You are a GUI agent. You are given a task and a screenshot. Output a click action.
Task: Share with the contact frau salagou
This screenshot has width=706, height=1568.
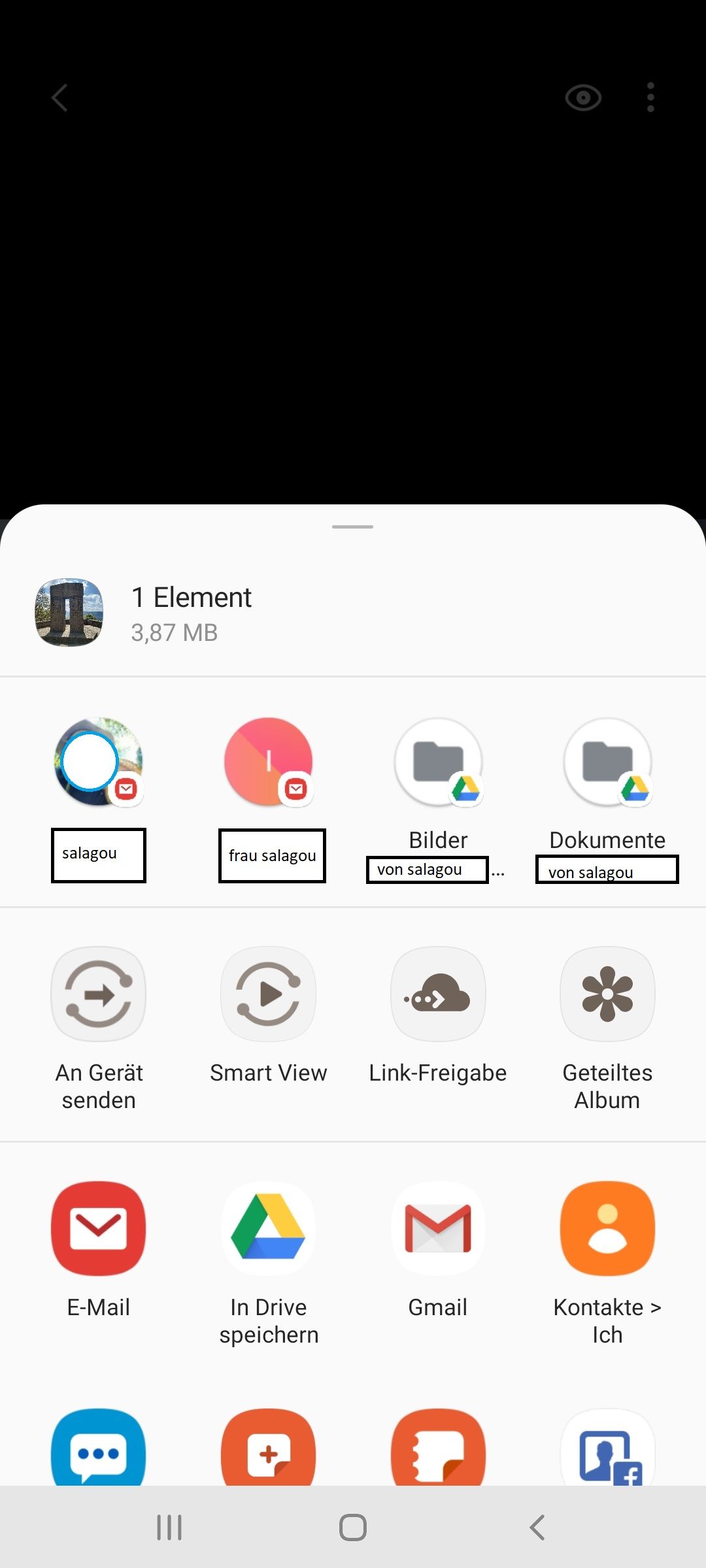(x=269, y=762)
